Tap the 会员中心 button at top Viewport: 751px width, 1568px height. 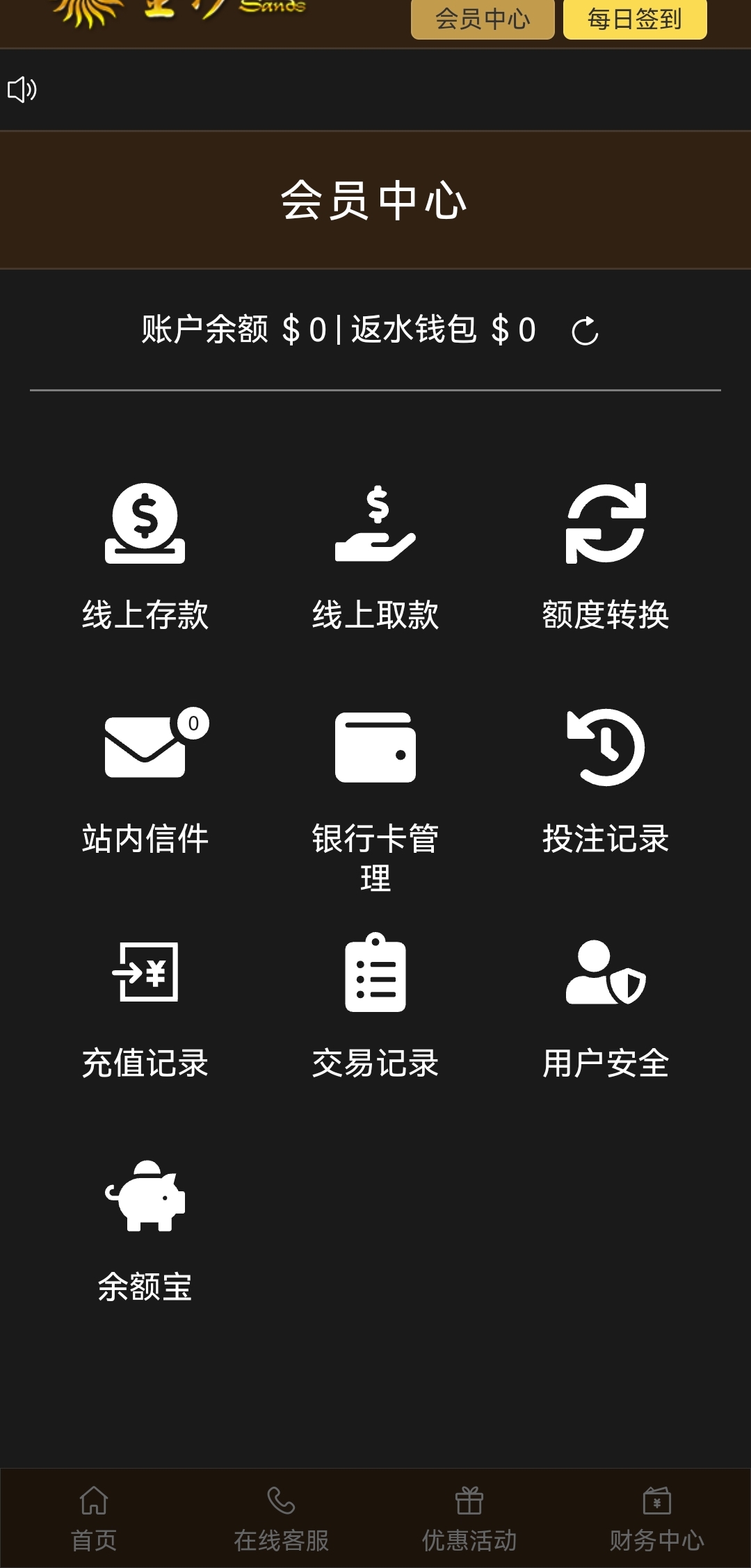(x=483, y=19)
